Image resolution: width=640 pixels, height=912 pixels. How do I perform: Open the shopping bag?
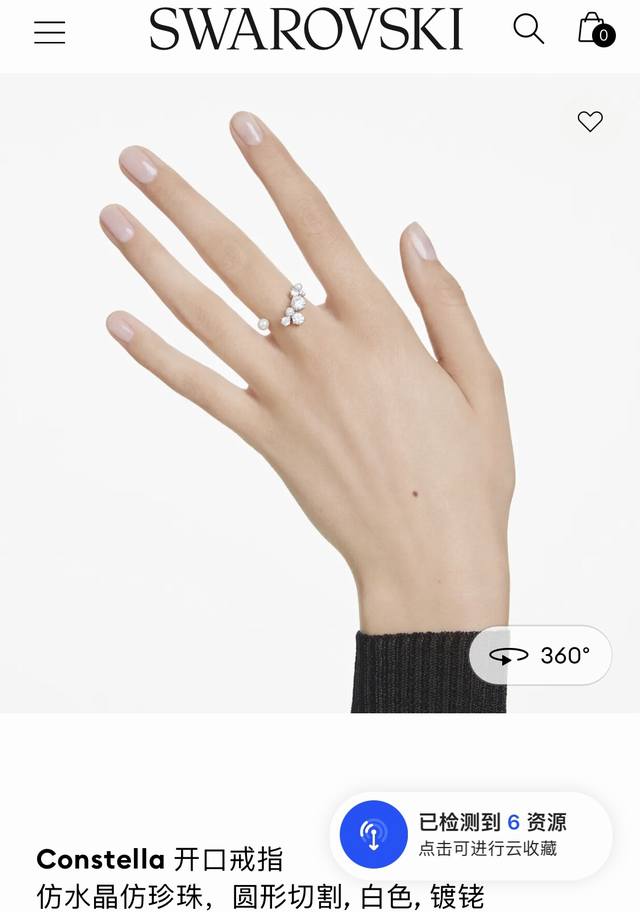pyautogui.click(x=593, y=29)
